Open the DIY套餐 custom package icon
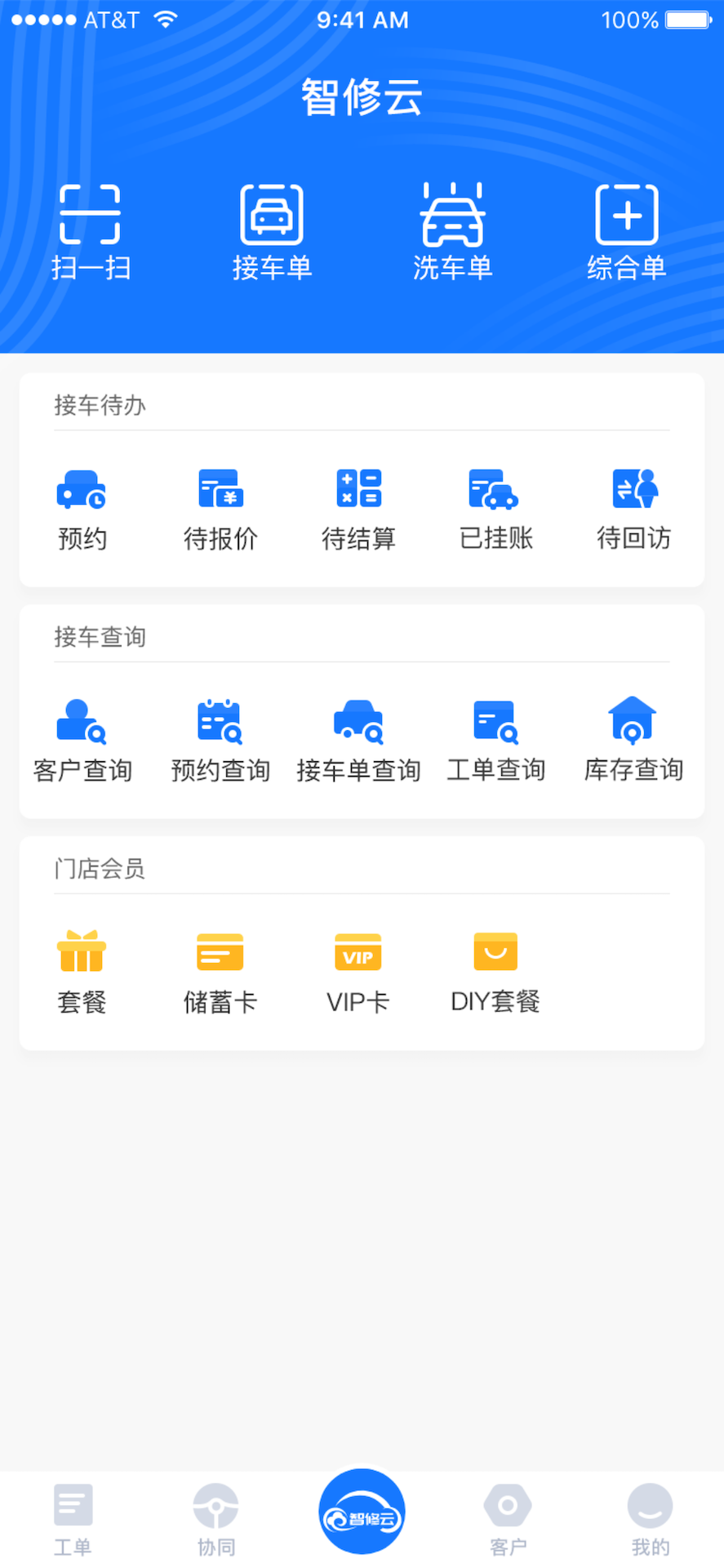This screenshot has height=1568, width=724. coord(495,968)
